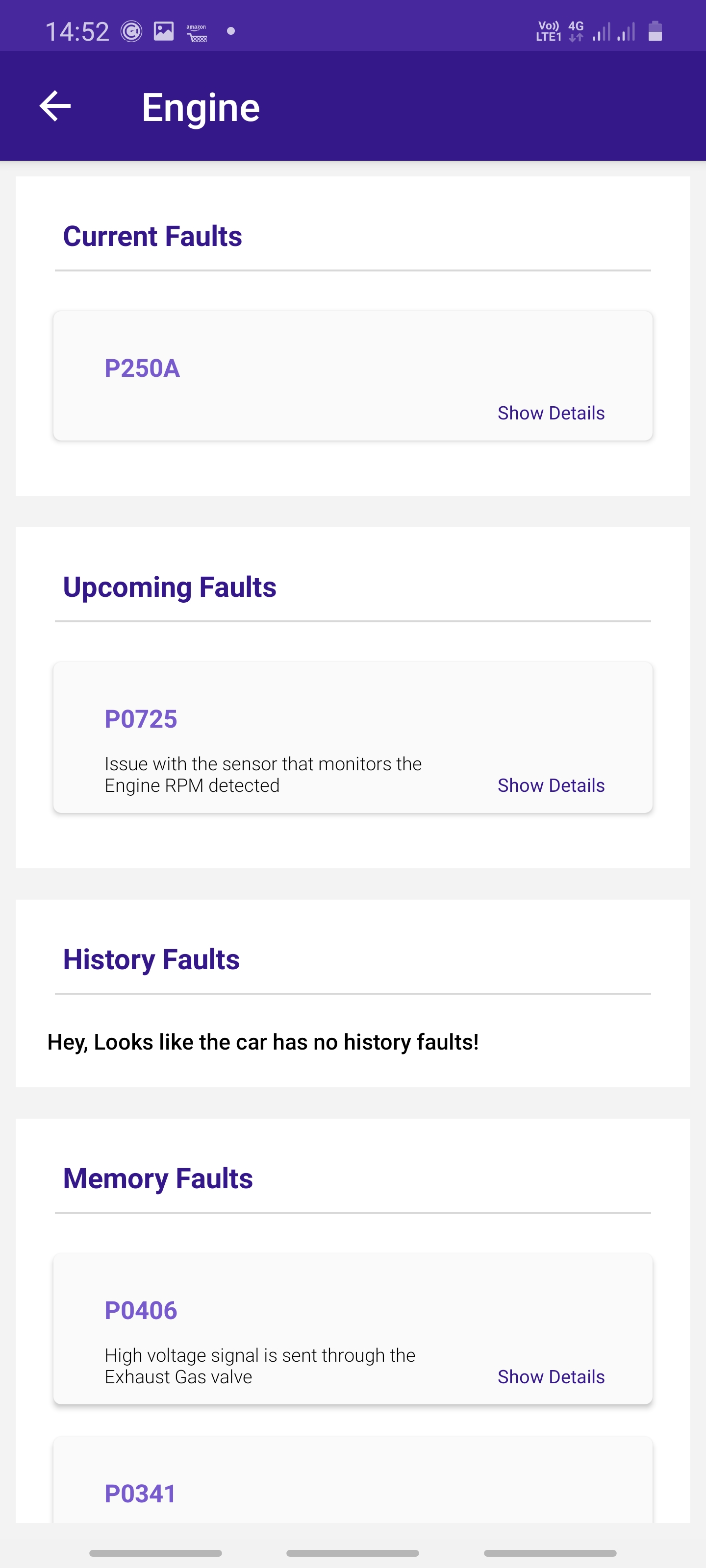Viewport: 706px width, 1568px height.
Task: Go back from the Engine screen
Action: pos(55,106)
